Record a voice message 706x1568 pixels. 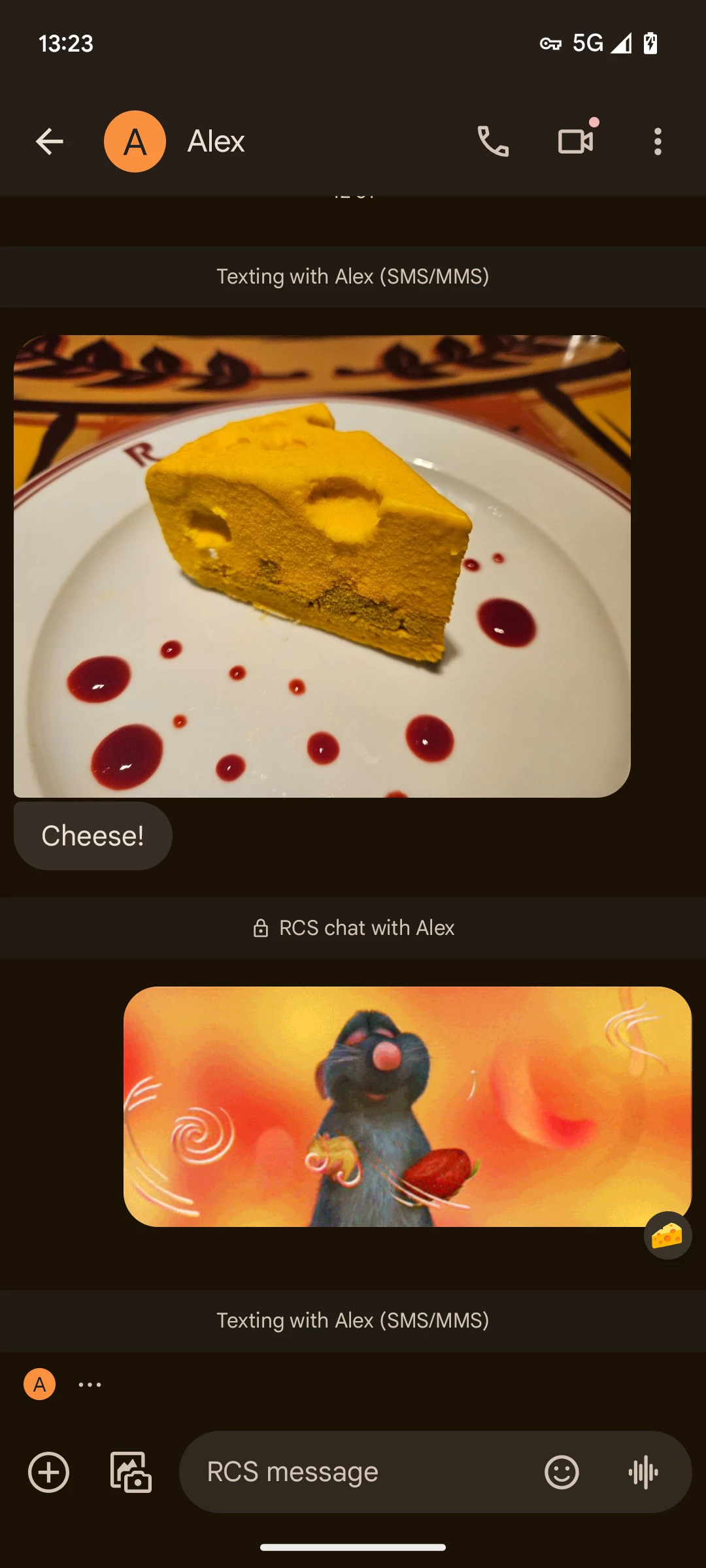[643, 1472]
